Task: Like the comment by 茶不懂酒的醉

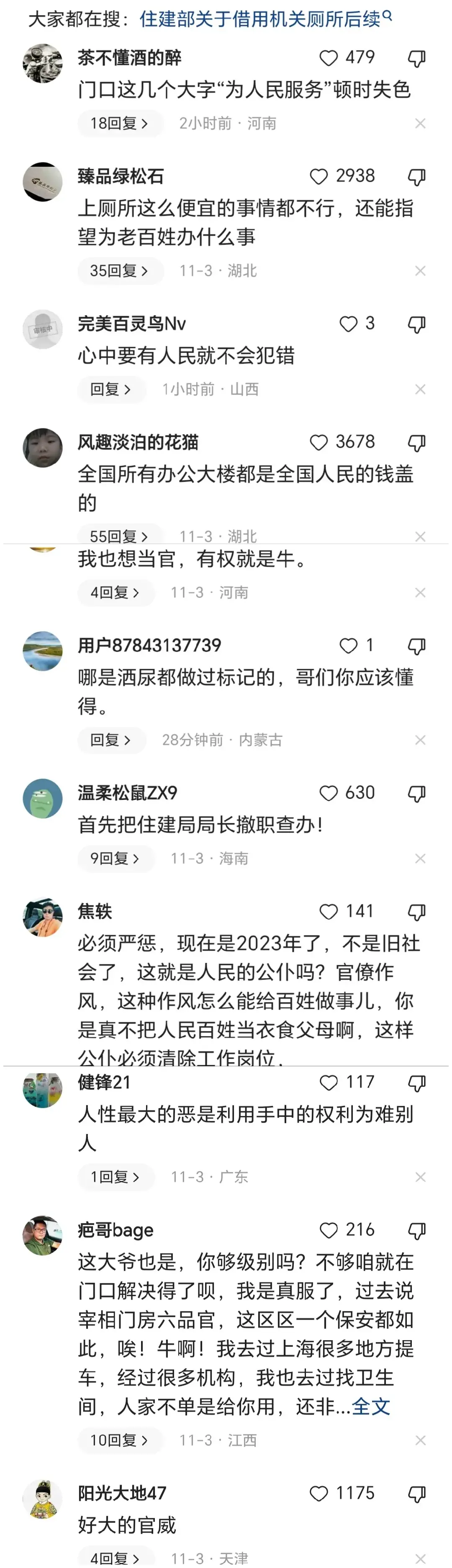Action: [x=329, y=58]
